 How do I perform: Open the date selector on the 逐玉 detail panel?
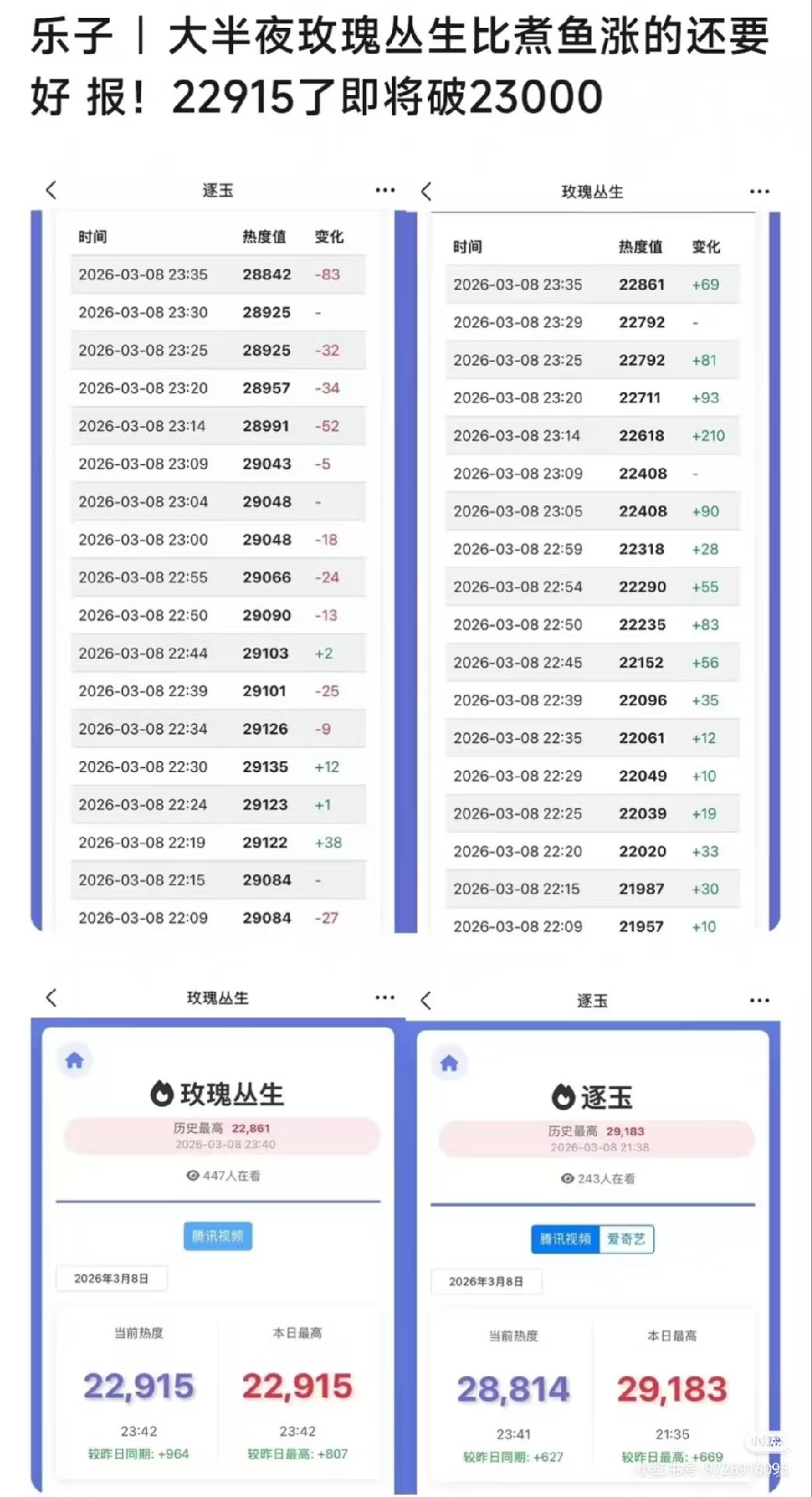tap(487, 1283)
